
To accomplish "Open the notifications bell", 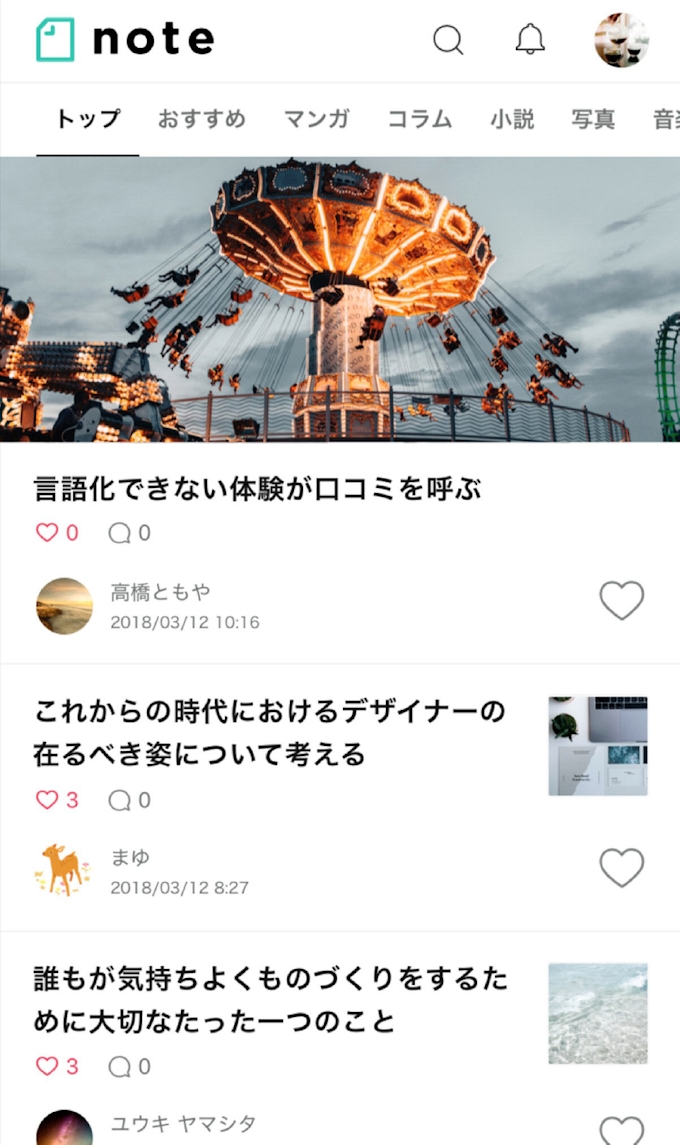I will pyautogui.click(x=530, y=40).
